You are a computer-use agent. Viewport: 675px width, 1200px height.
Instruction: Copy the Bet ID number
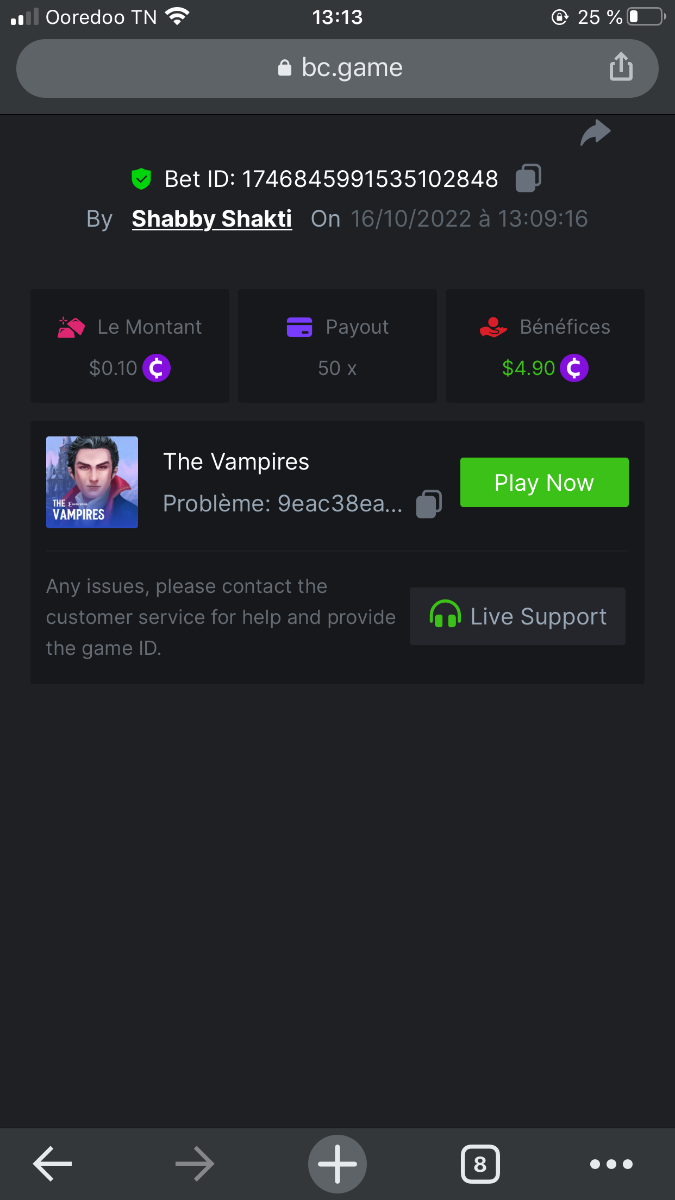pyautogui.click(x=528, y=179)
